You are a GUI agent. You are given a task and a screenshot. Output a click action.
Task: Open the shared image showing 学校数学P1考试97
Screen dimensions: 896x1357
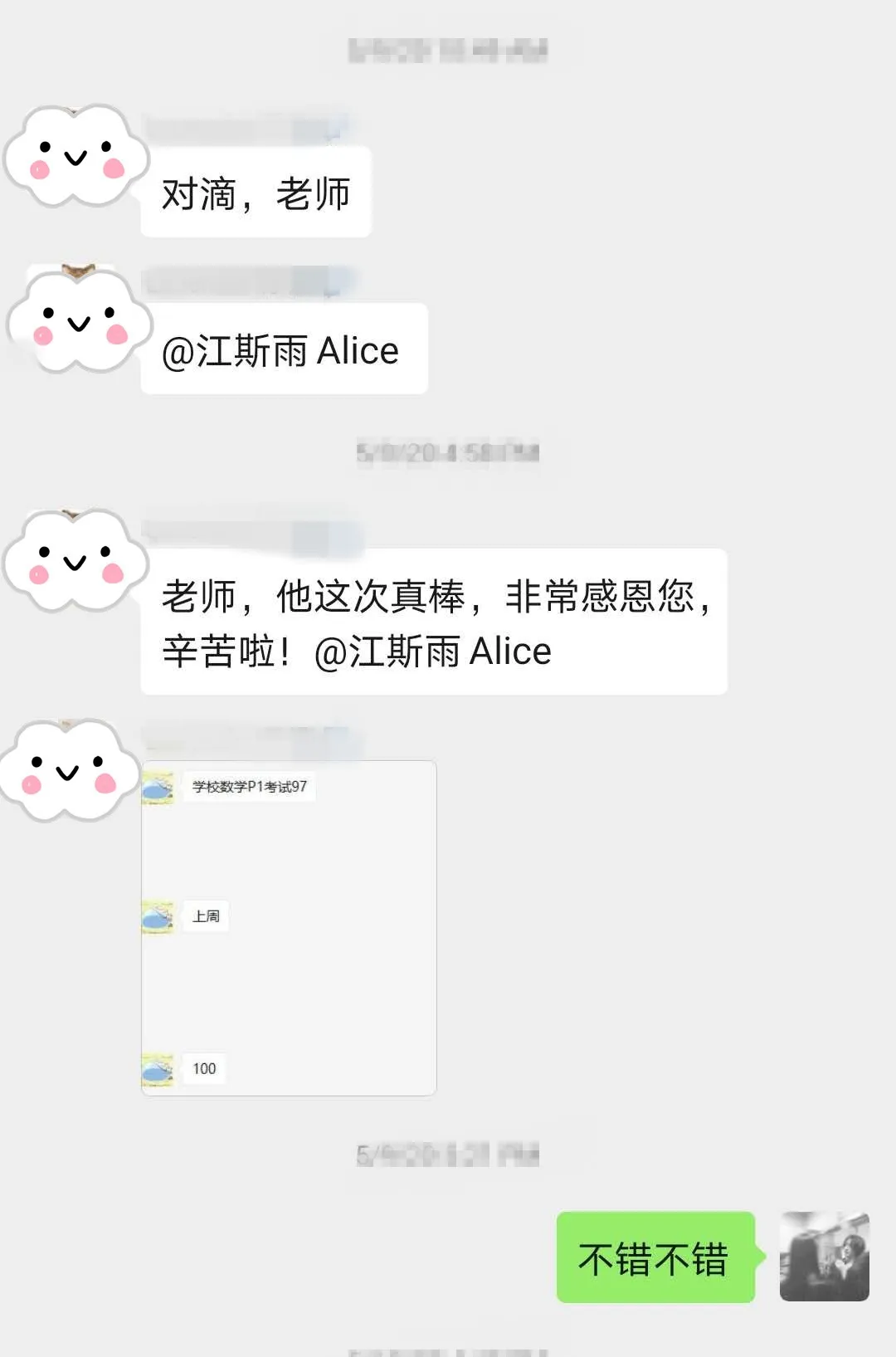(x=289, y=928)
